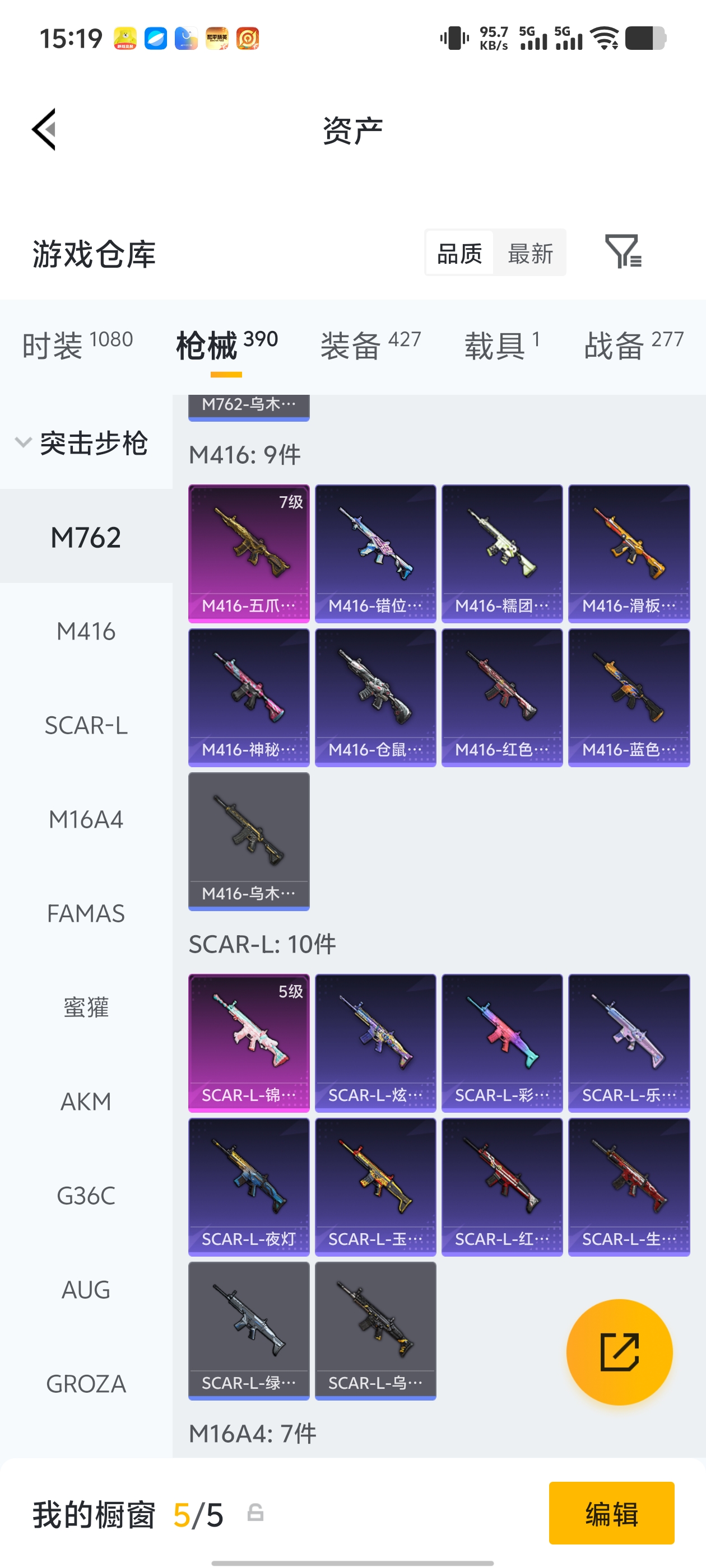Switch to the 装备 tab
This screenshot has height=1568, width=706.
[x=370, y=344]
